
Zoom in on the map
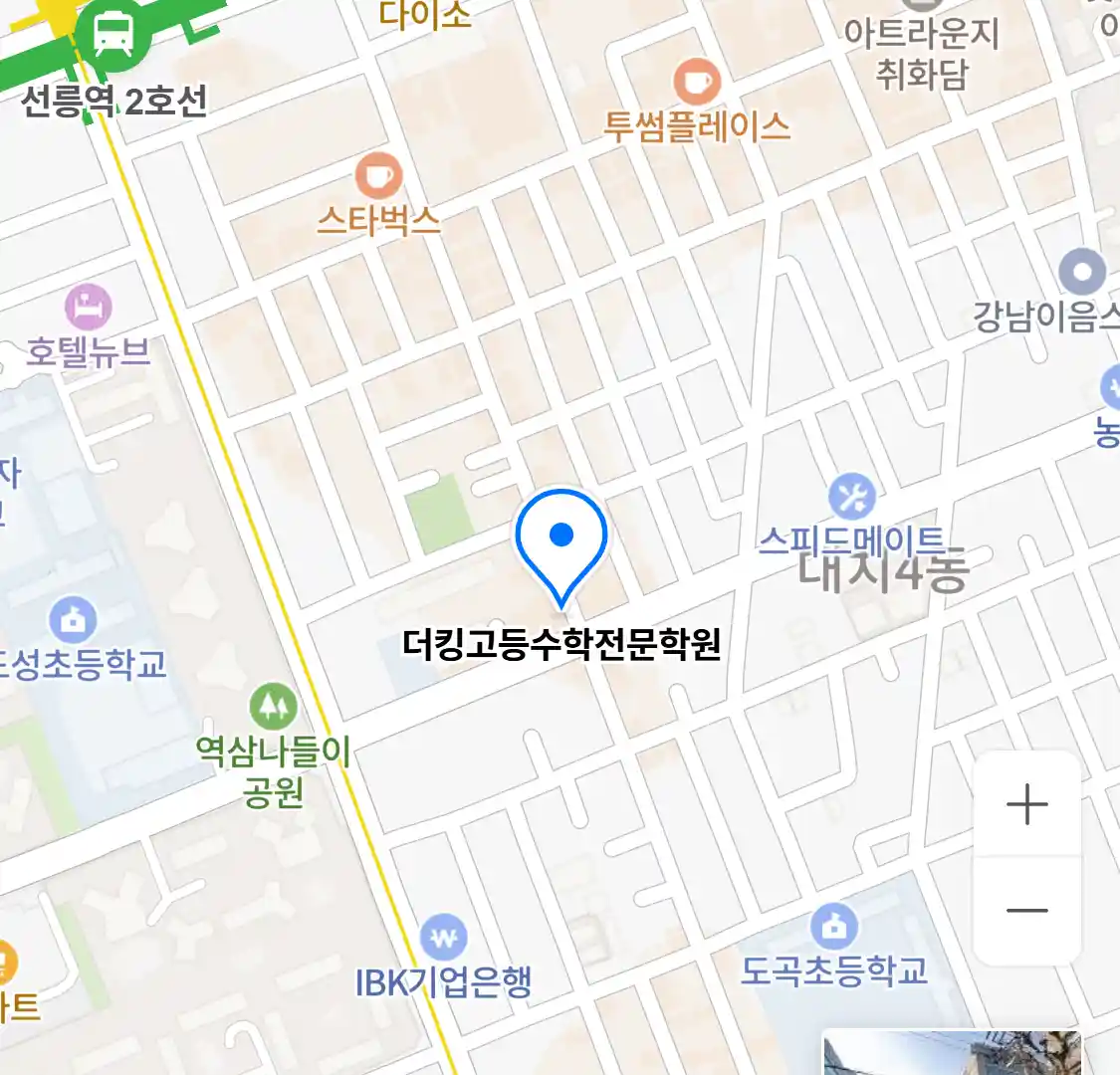(x=1026, y=804)
